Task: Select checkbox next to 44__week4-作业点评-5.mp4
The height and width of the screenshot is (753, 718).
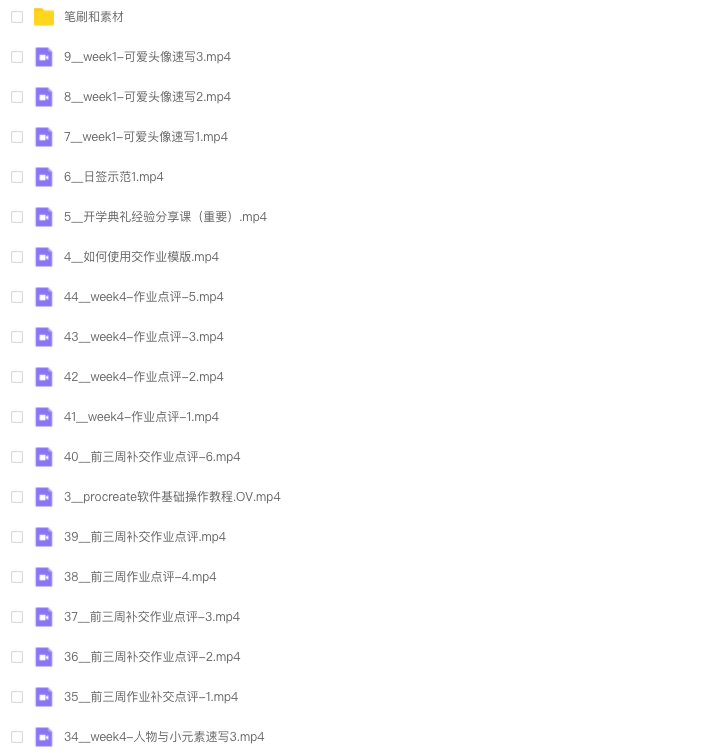Action: coord(17,297)
